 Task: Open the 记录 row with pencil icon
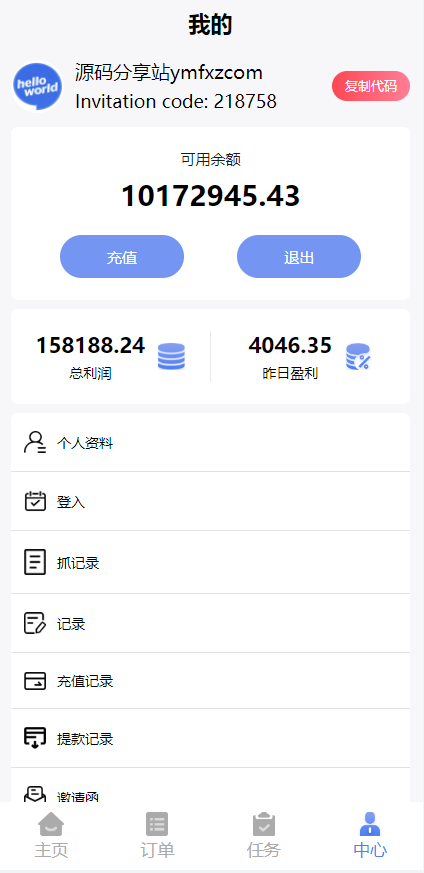tap(210, 624)
